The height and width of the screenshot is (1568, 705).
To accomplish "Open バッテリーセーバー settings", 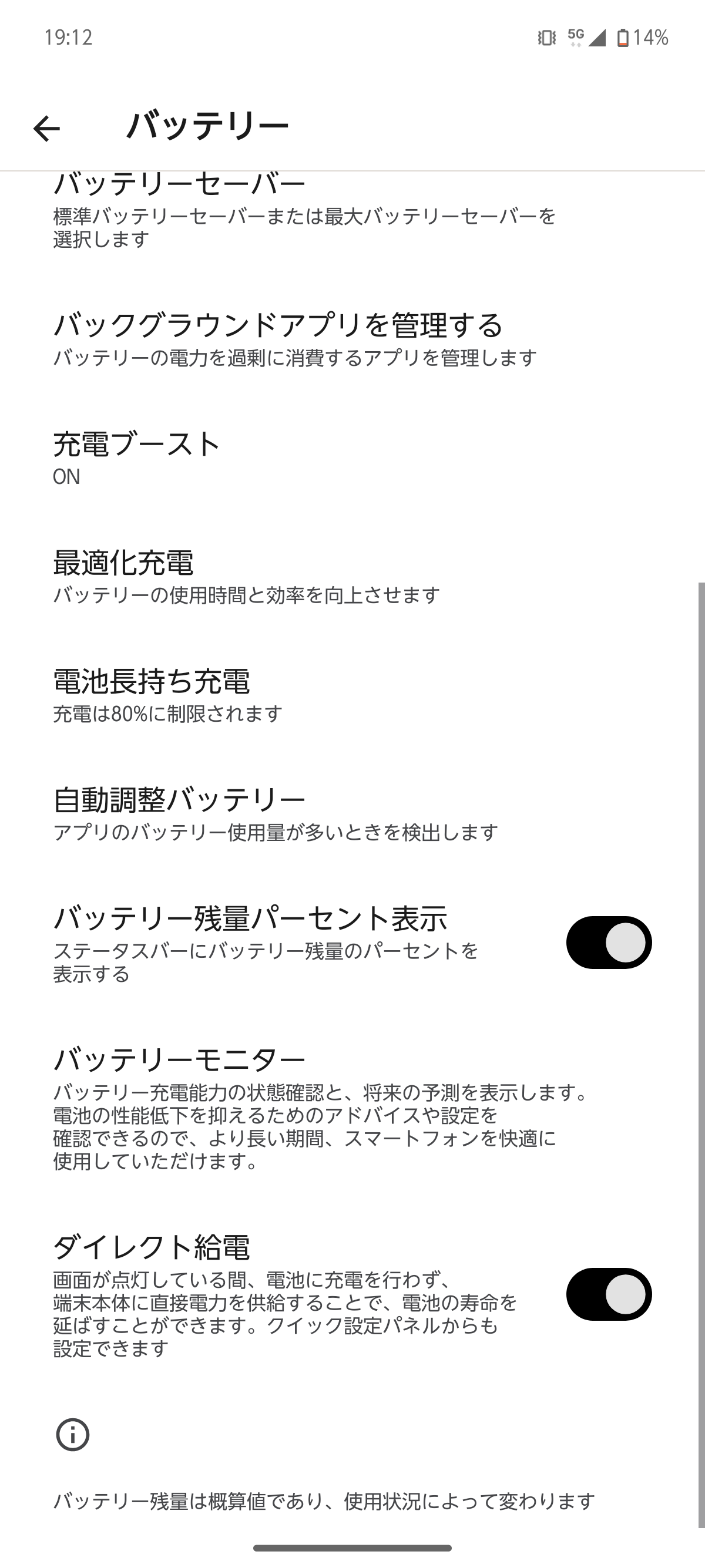I will click(304, 210).
